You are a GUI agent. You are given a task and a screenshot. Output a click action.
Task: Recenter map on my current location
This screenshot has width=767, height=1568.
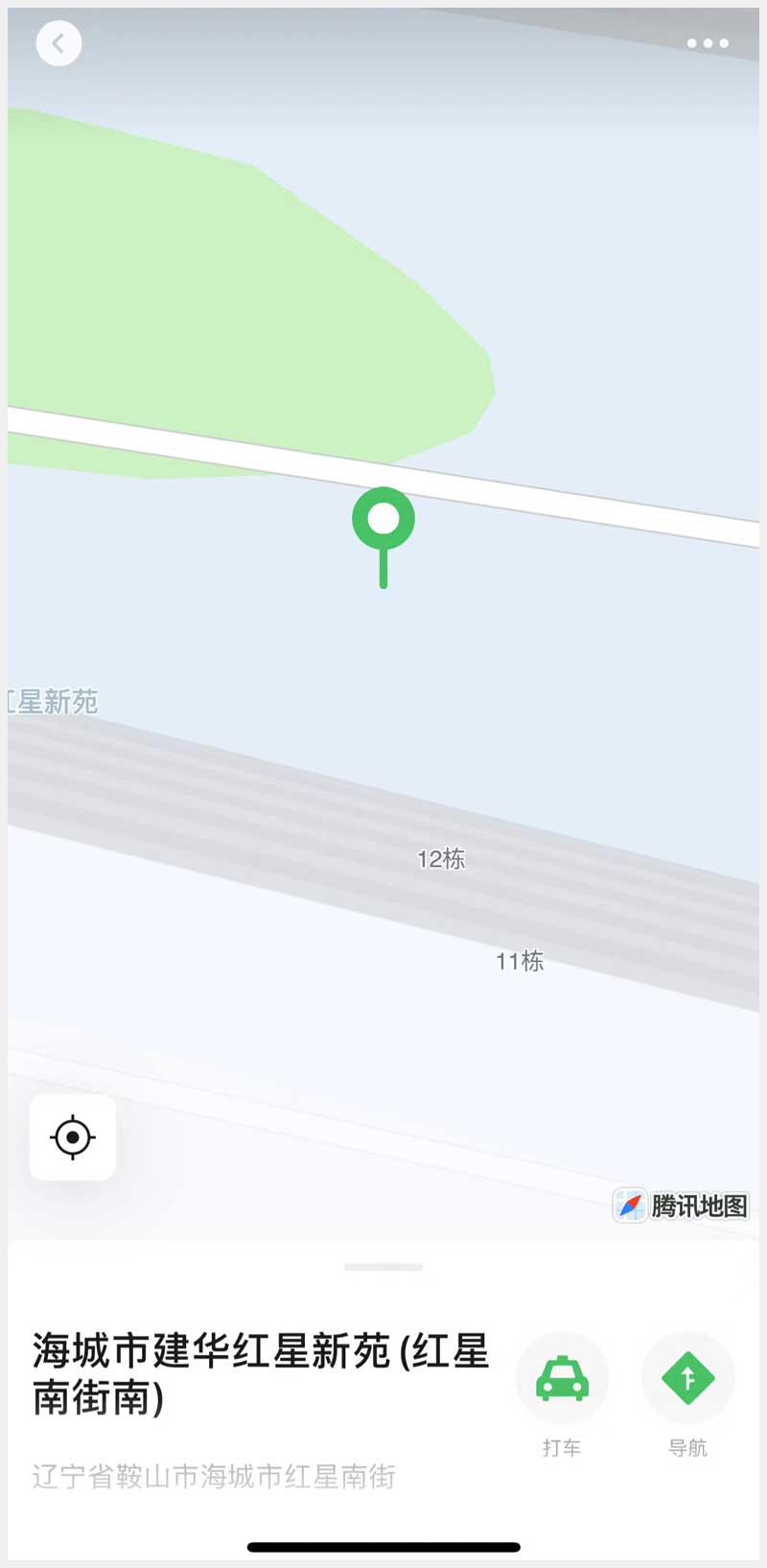click(x=73, y=1137)
